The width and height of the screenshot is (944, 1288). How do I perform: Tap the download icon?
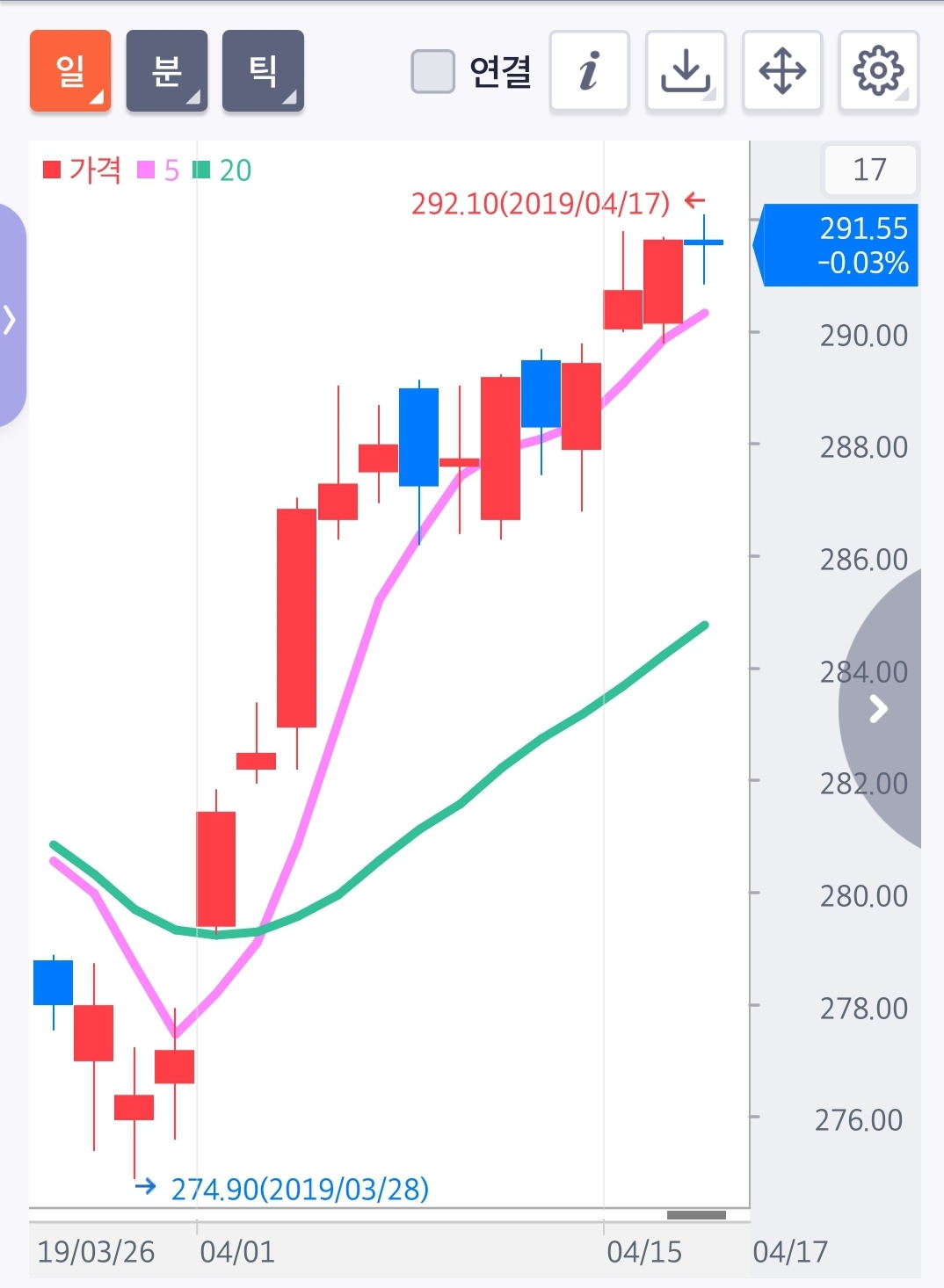point(686,71)
